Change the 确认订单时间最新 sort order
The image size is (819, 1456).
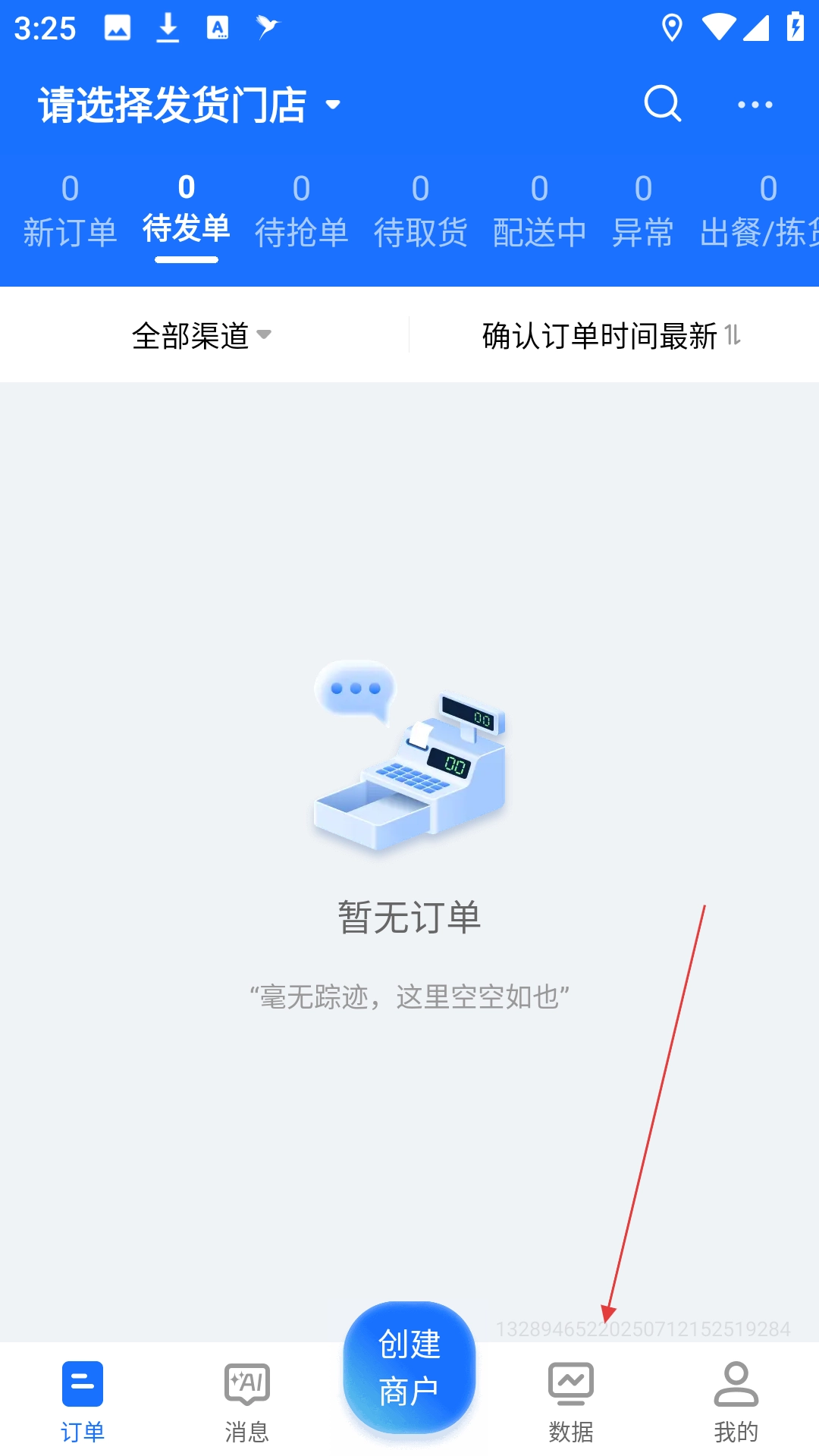tap(611, 335)
